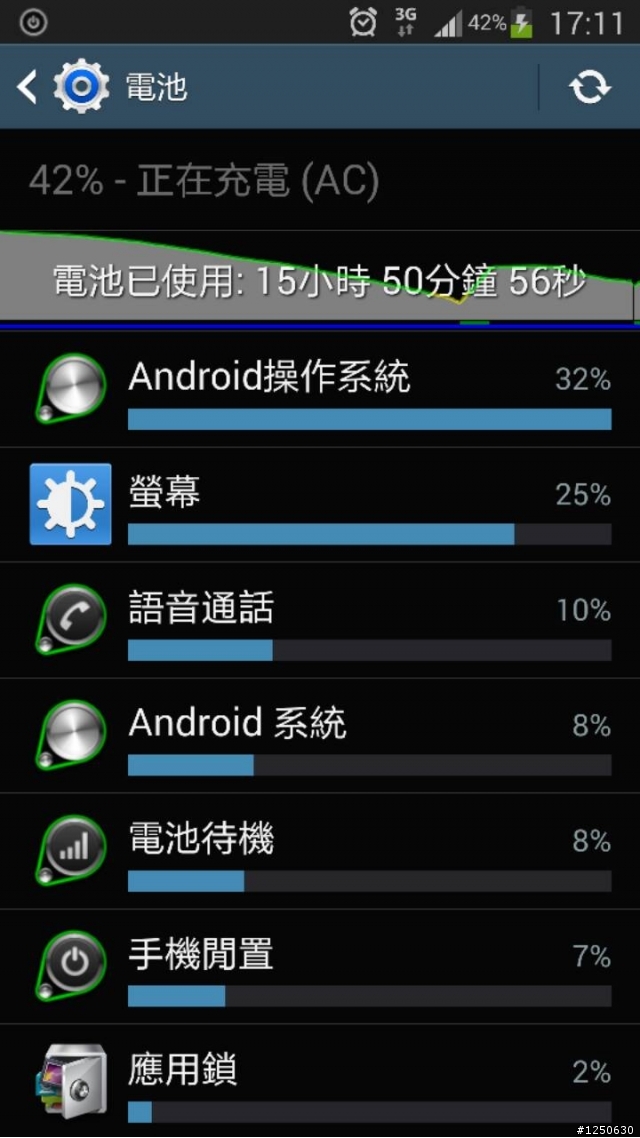View 語音通話 battery usage

320,620
